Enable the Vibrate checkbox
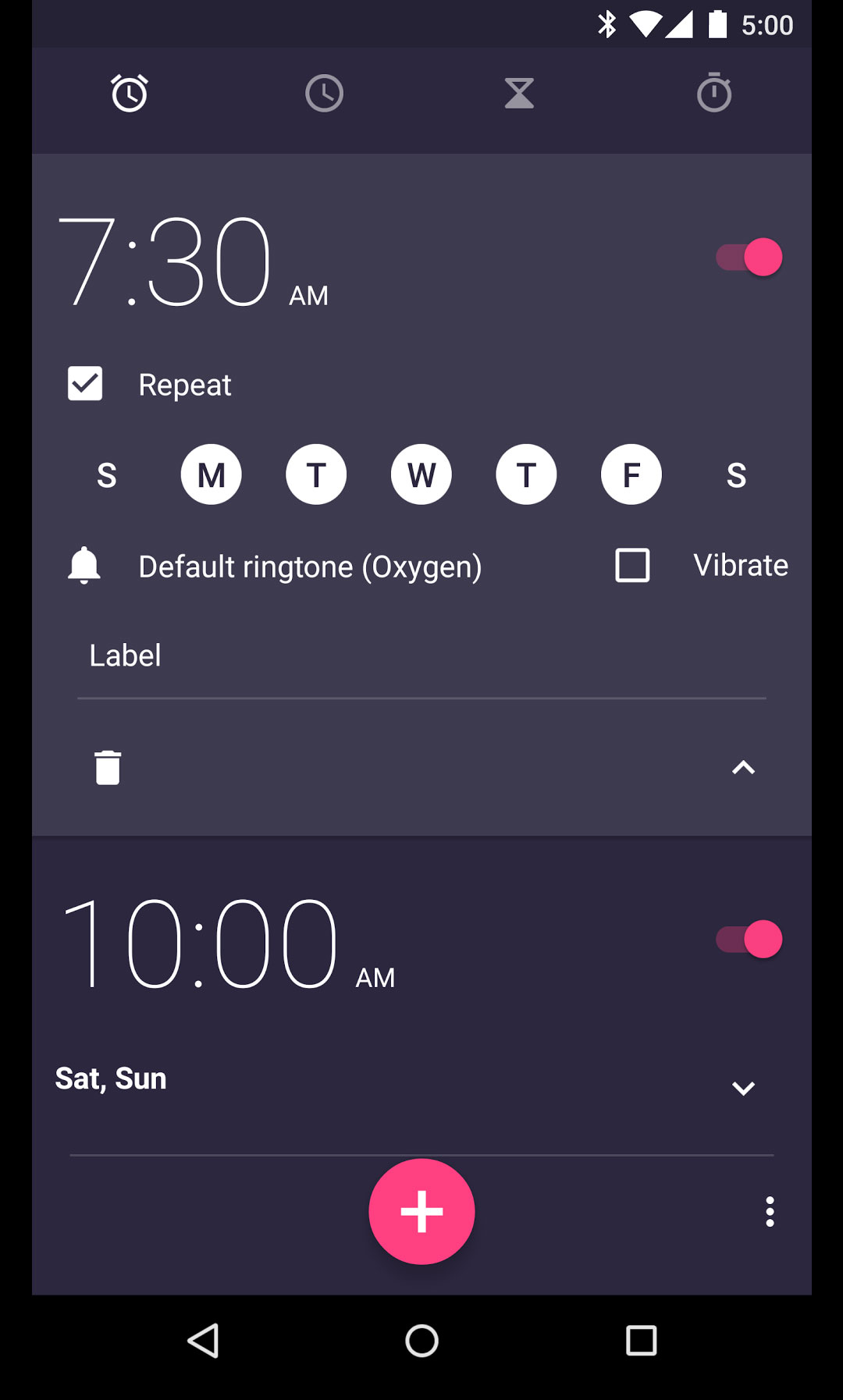This screenshot has width=843, height=1400. coord(632,565)
